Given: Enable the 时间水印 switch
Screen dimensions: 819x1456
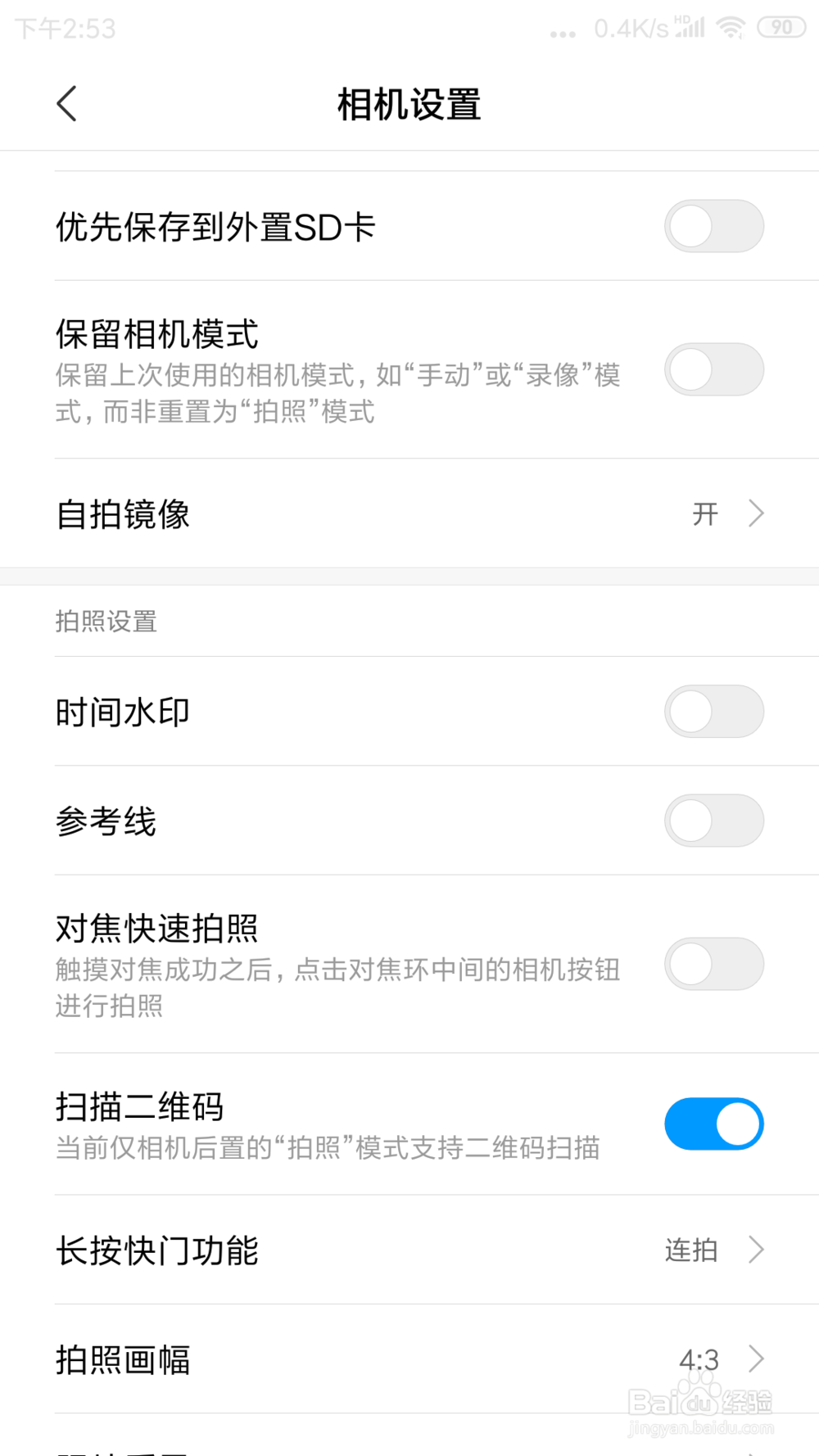Looking at the screenshot, I should (x=713, y=712).
